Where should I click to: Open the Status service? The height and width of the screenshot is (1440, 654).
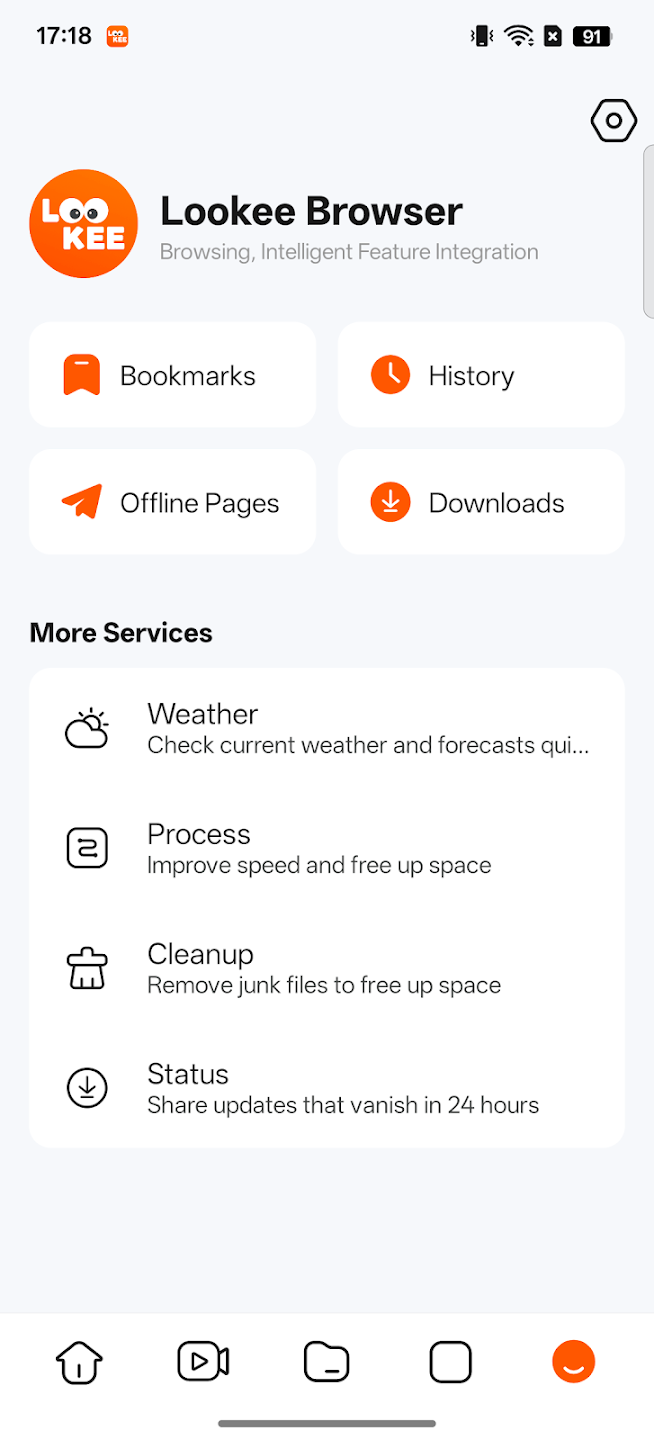[327, 1088]
